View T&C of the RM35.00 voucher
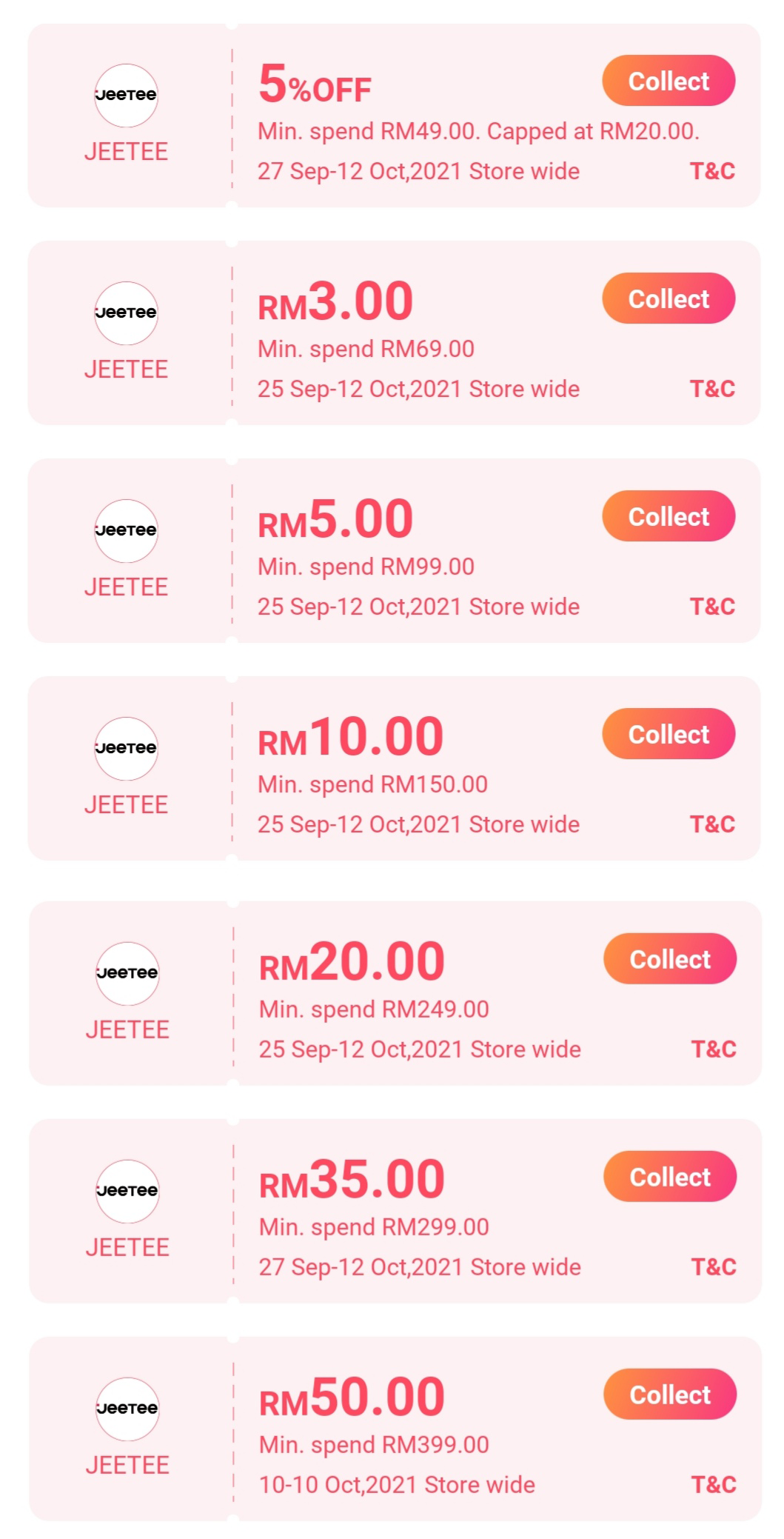Screen dimensions: 784x1539 713,1267
